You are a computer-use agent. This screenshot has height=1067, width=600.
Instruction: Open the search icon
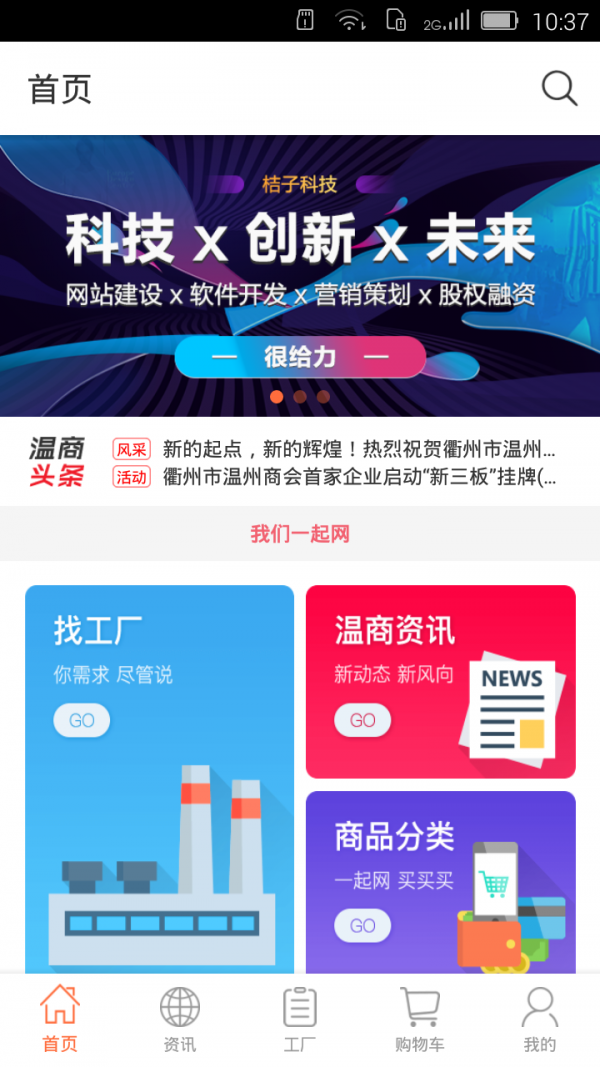coord(559,89)
